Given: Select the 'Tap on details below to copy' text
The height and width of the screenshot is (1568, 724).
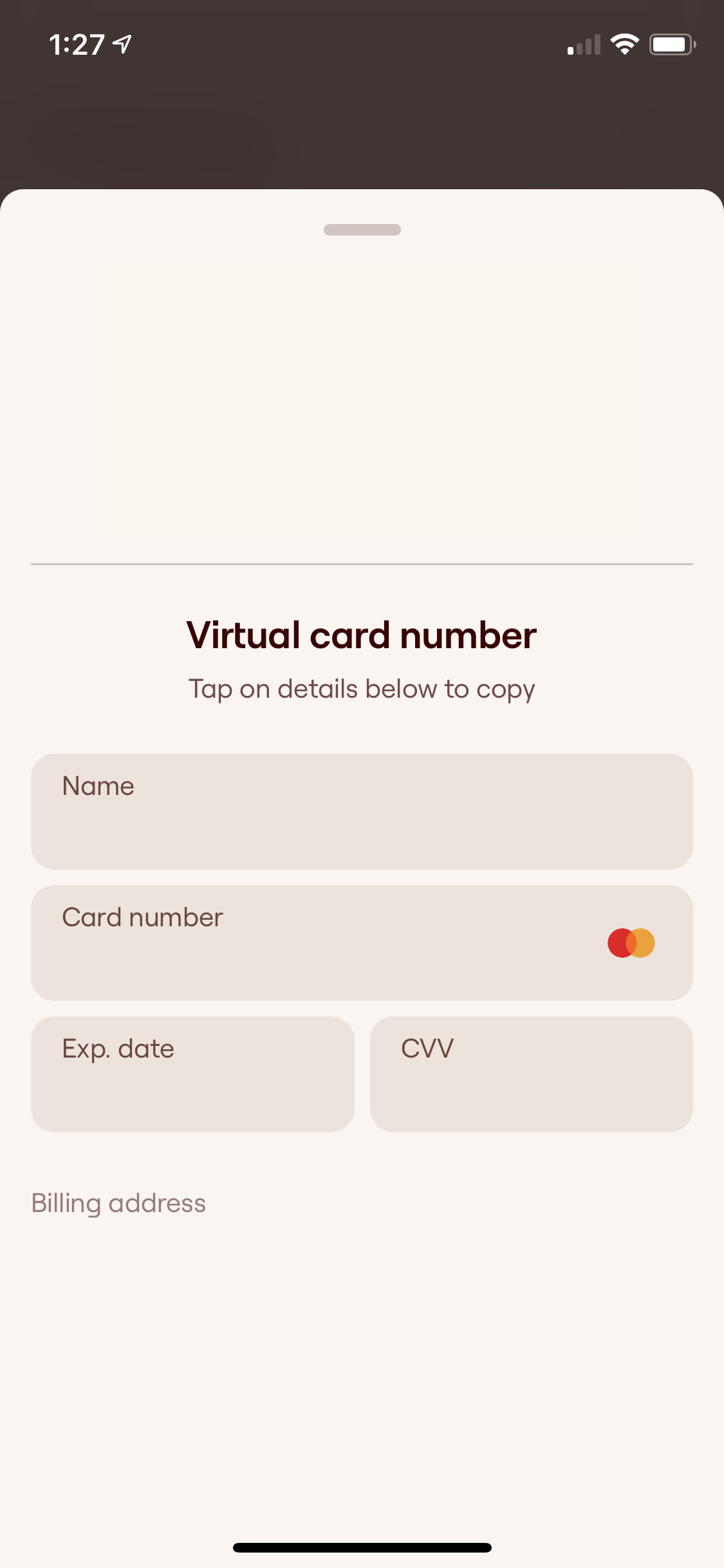Looking at the screenshot, I should pos(362,688).
